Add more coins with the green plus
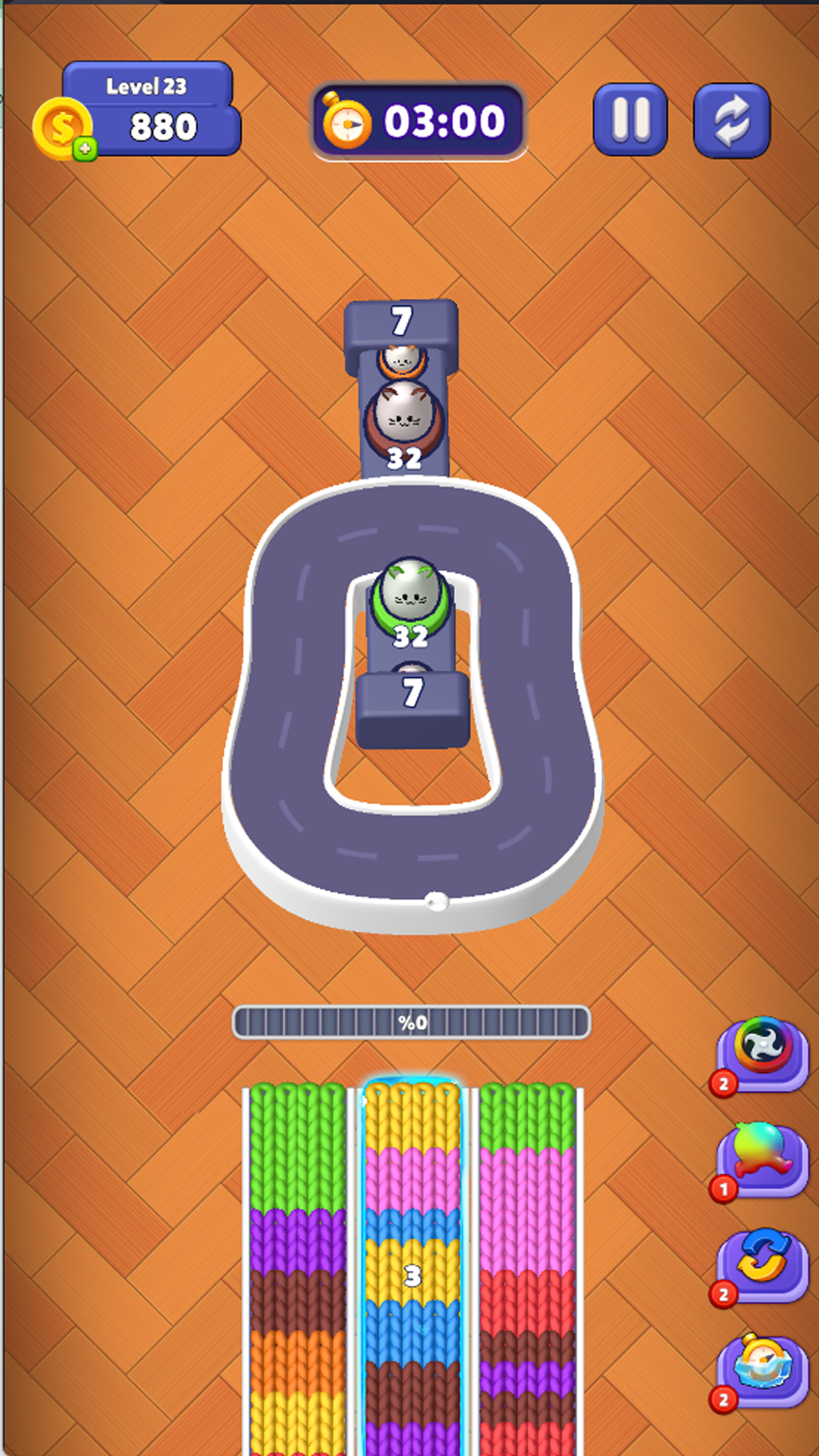Viewport: 819px width, 1456px height. click(85, 149)
